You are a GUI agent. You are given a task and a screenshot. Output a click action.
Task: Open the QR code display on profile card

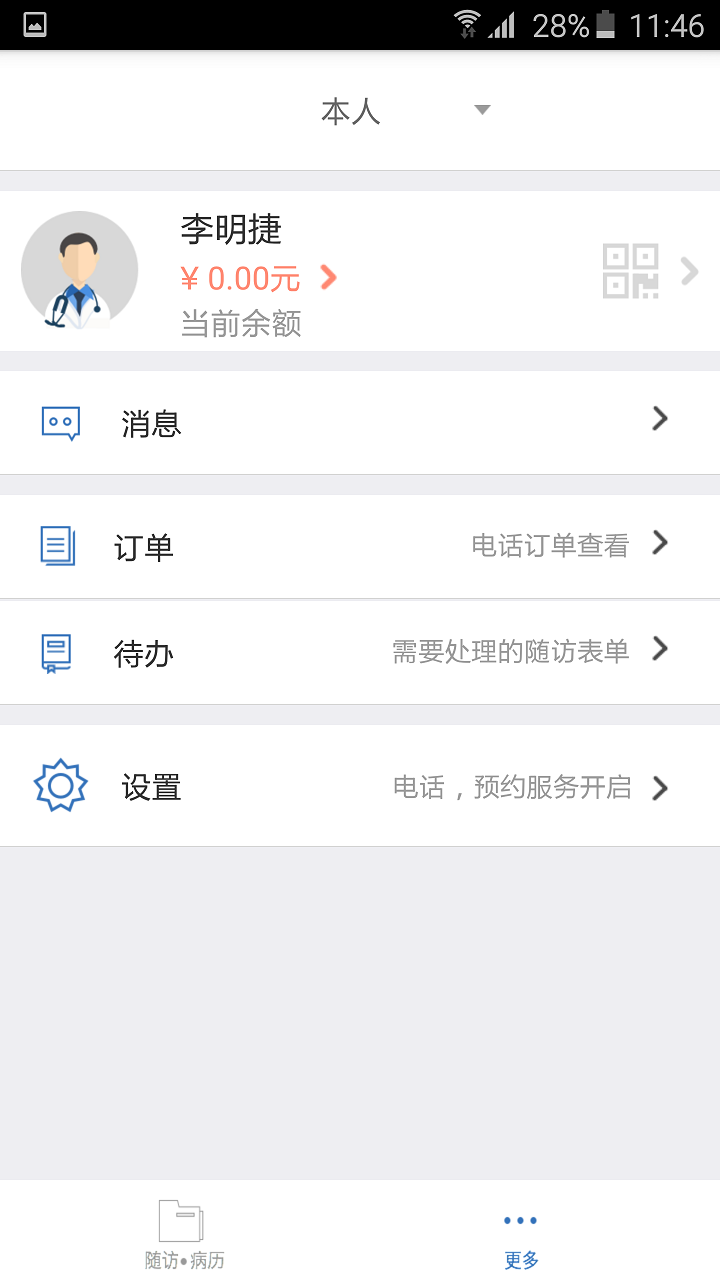[x=630, y=270]
